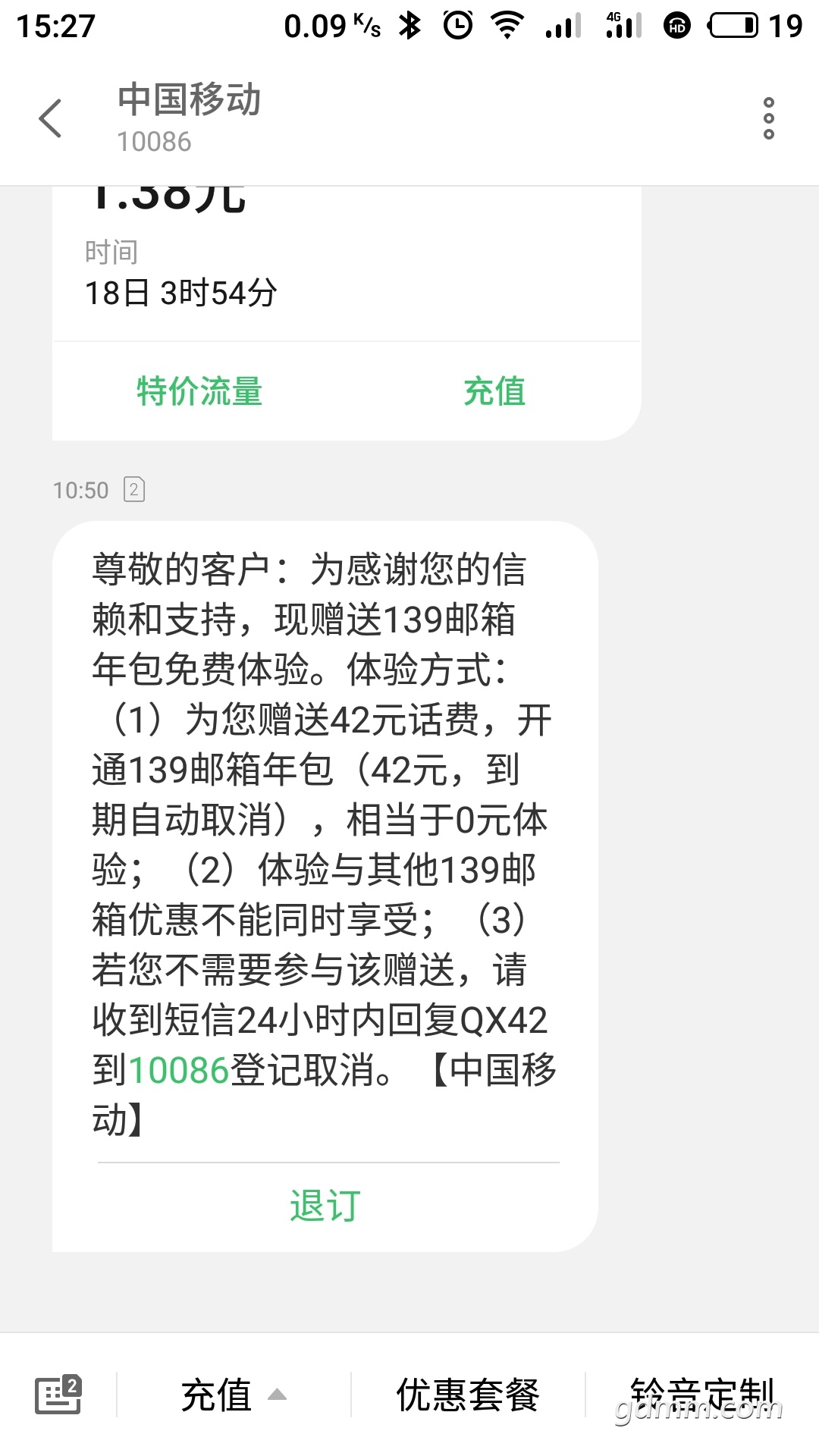Tap the green 10086 number link
819x1456 pixels.
coord(179,1070)
